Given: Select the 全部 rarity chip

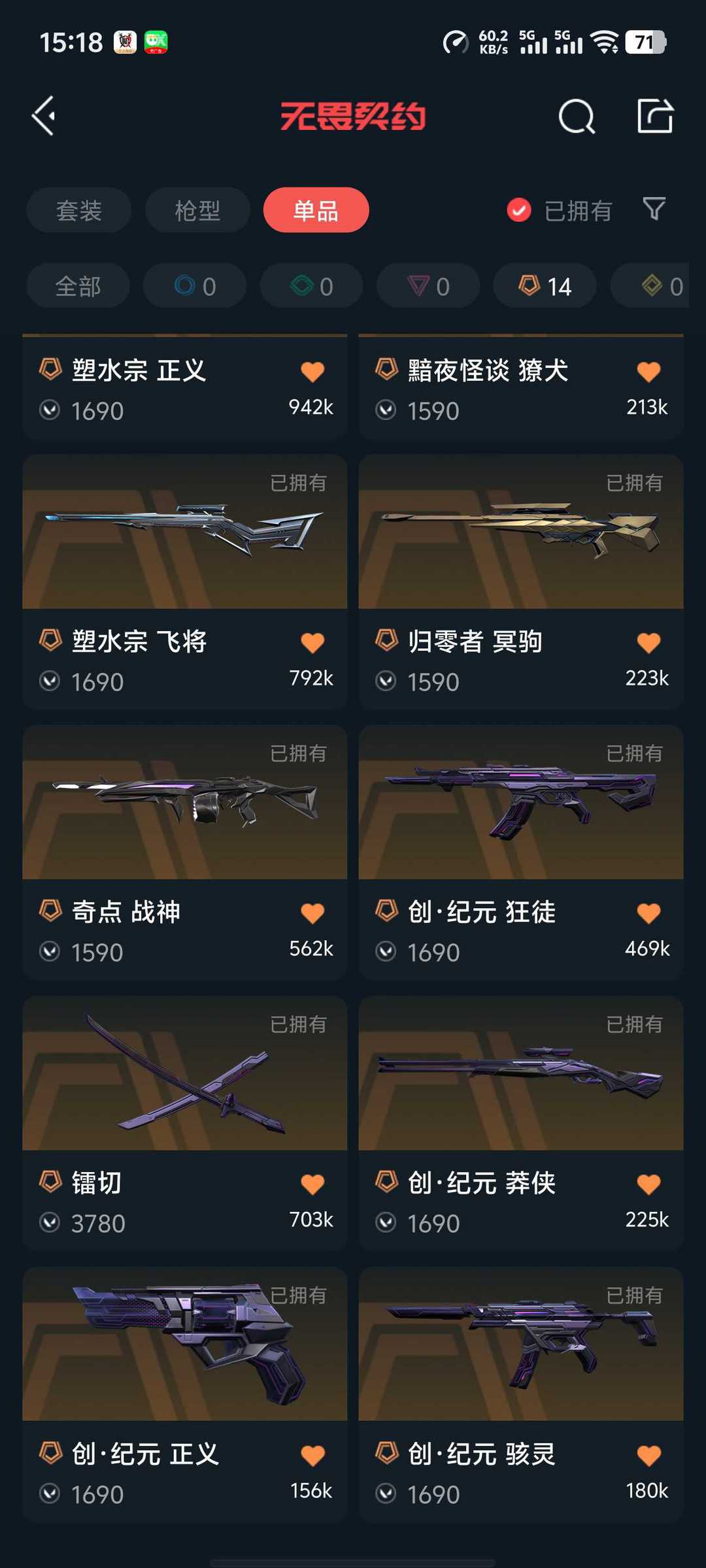Looking at the screenshot, I should click(78, 286).
